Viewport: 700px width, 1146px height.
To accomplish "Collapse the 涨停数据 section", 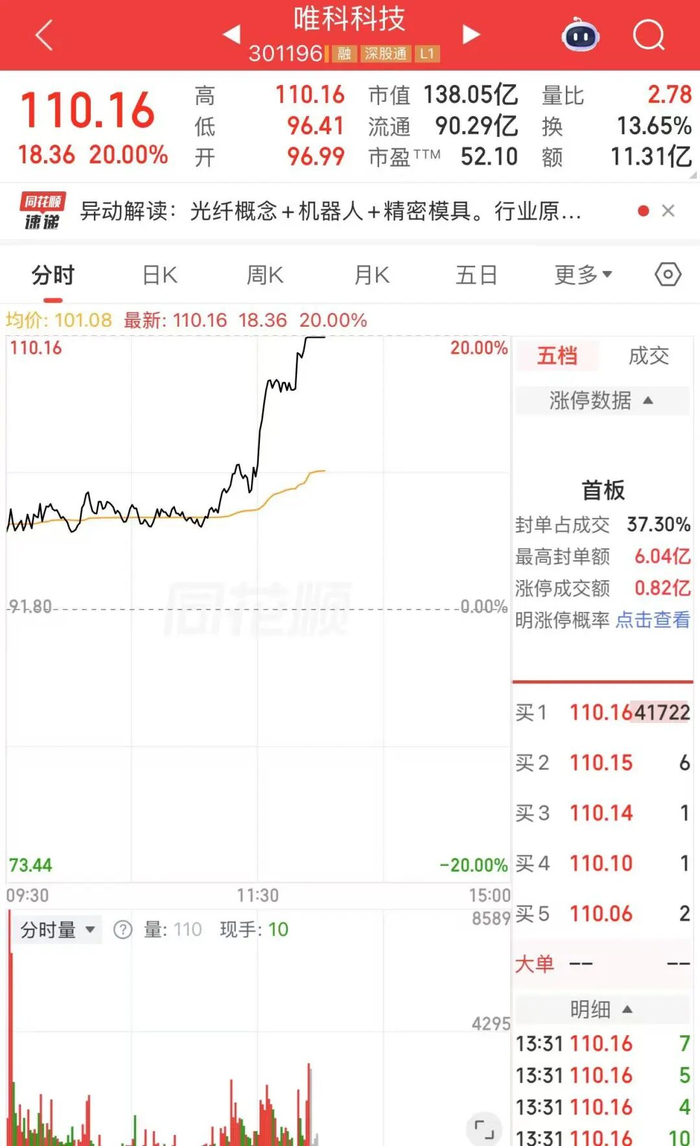I will [602, 401].
